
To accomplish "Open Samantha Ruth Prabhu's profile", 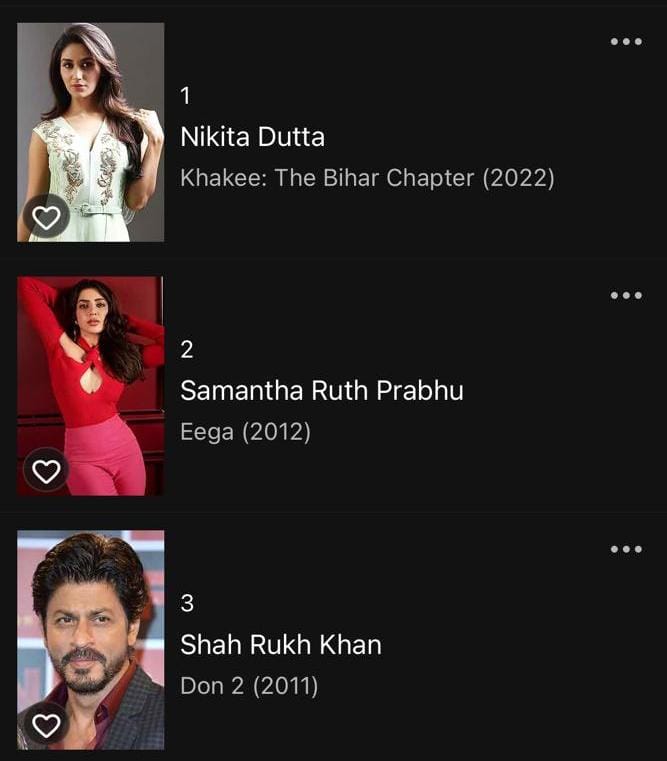I will coord(321,390).
